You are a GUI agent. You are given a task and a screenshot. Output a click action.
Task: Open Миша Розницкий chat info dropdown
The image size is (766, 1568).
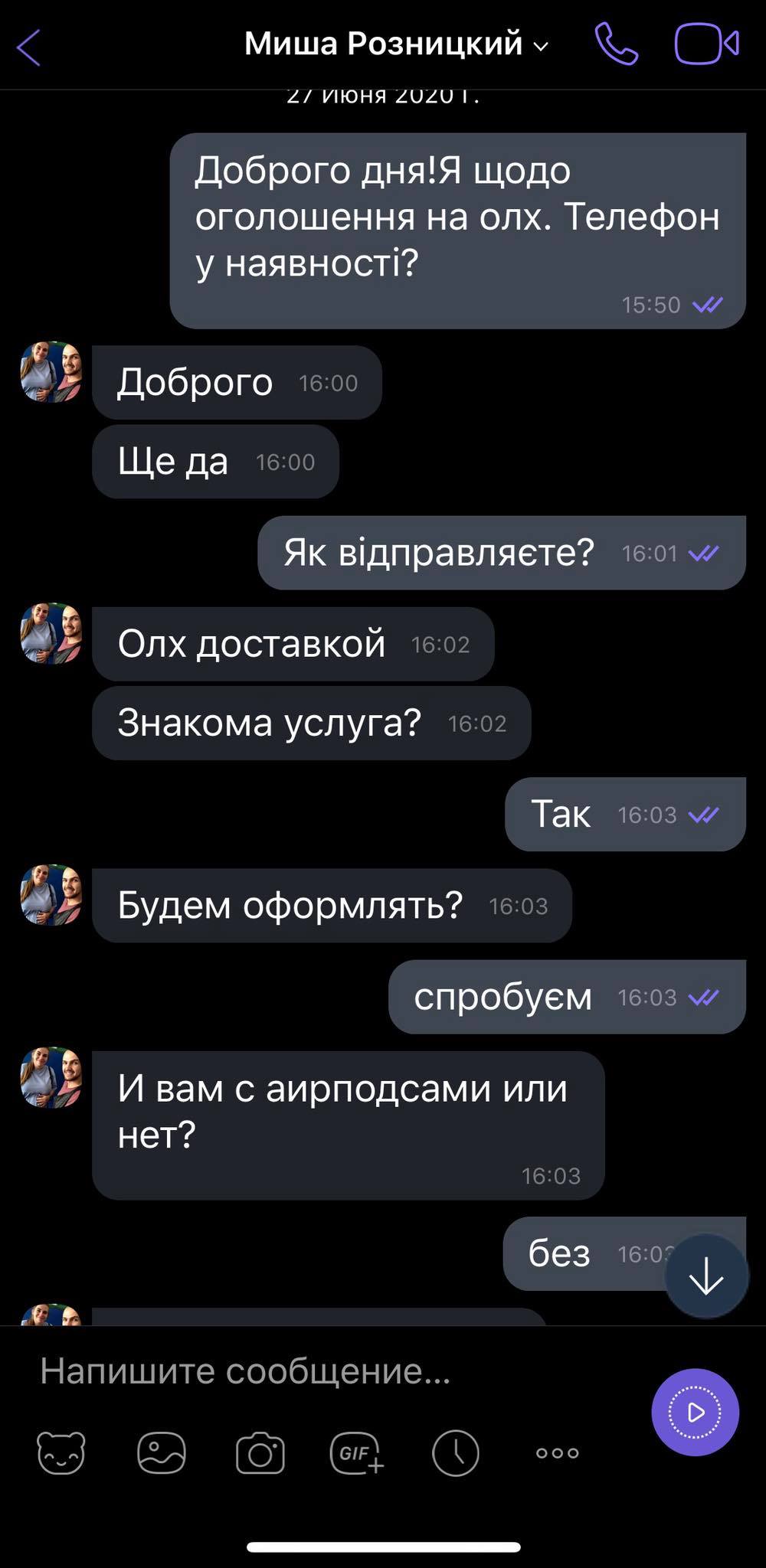(x=395, y=44)
